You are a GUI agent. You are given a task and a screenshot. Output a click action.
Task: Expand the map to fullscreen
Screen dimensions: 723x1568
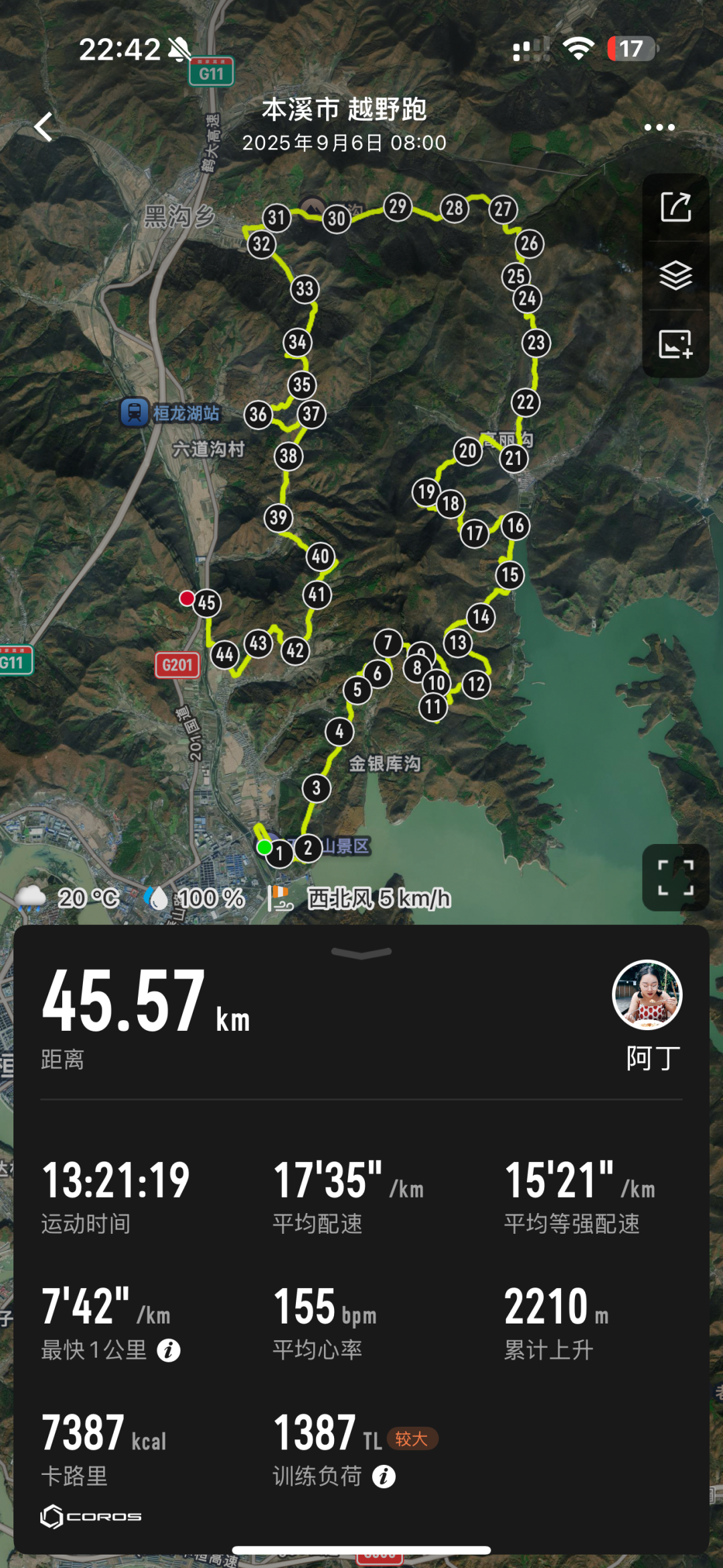pyautogui.click(x=675, y=877)
